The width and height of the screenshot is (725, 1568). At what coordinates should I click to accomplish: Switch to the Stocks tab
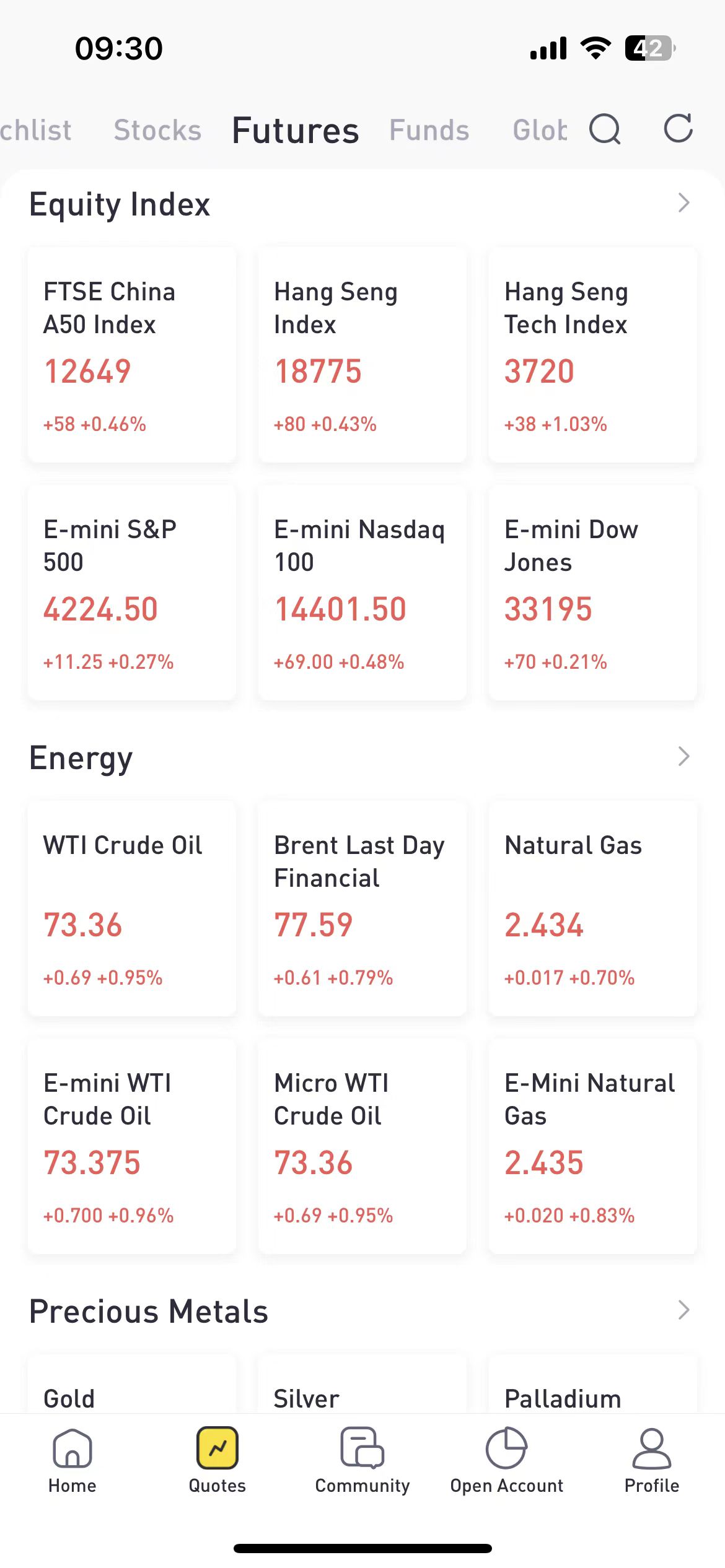(x=157, y=131)
